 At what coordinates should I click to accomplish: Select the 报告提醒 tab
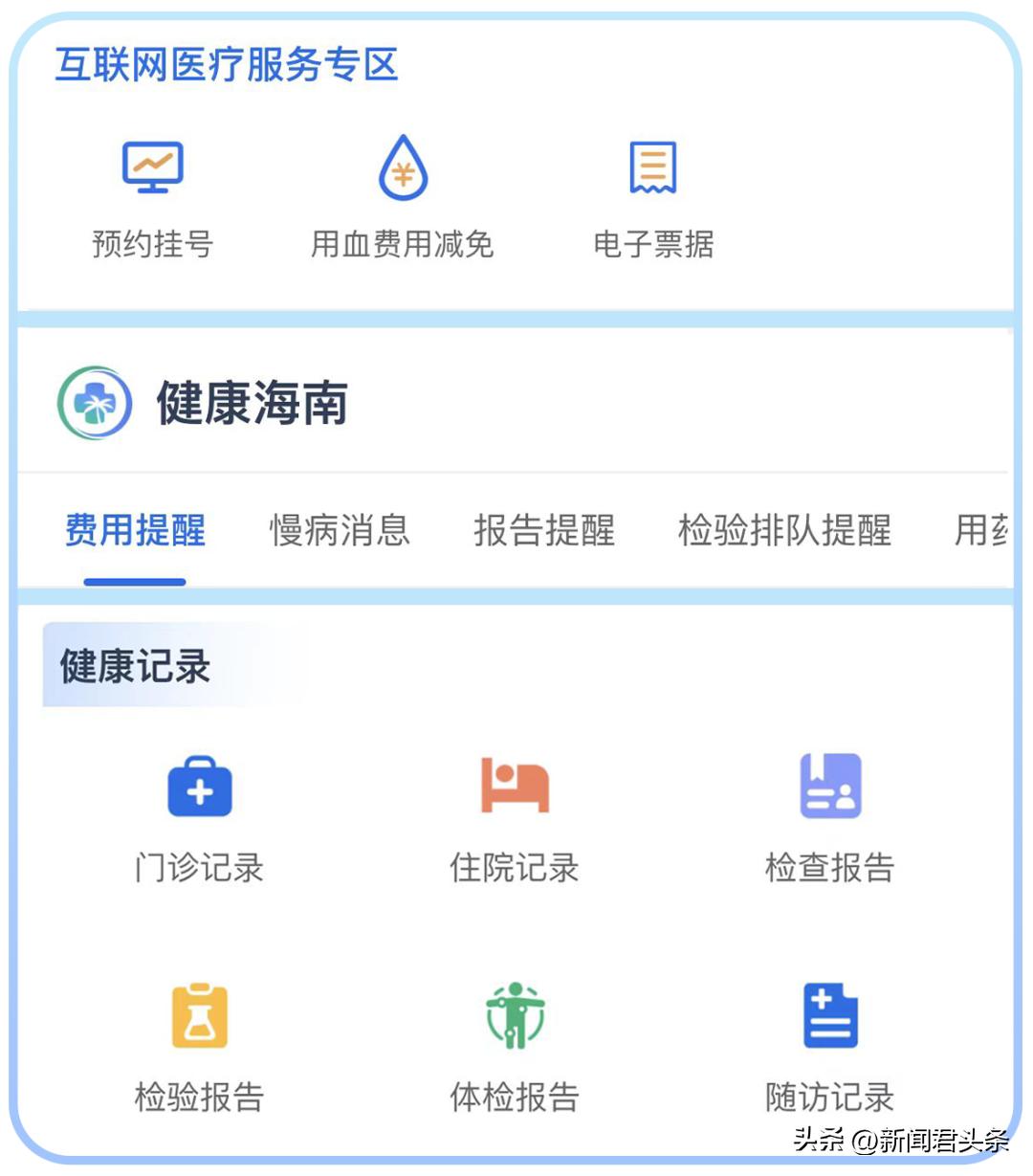[x=543, y=532]
